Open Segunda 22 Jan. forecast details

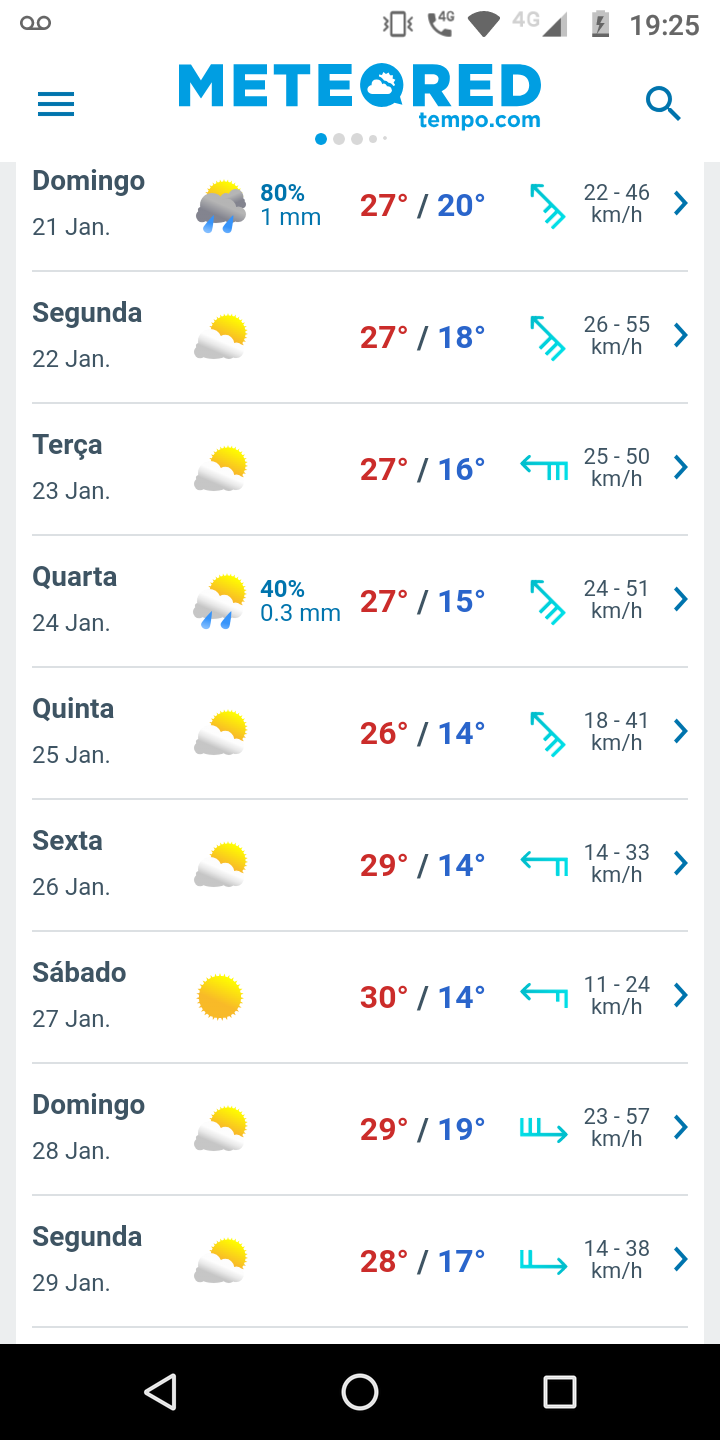click(360, 337)
